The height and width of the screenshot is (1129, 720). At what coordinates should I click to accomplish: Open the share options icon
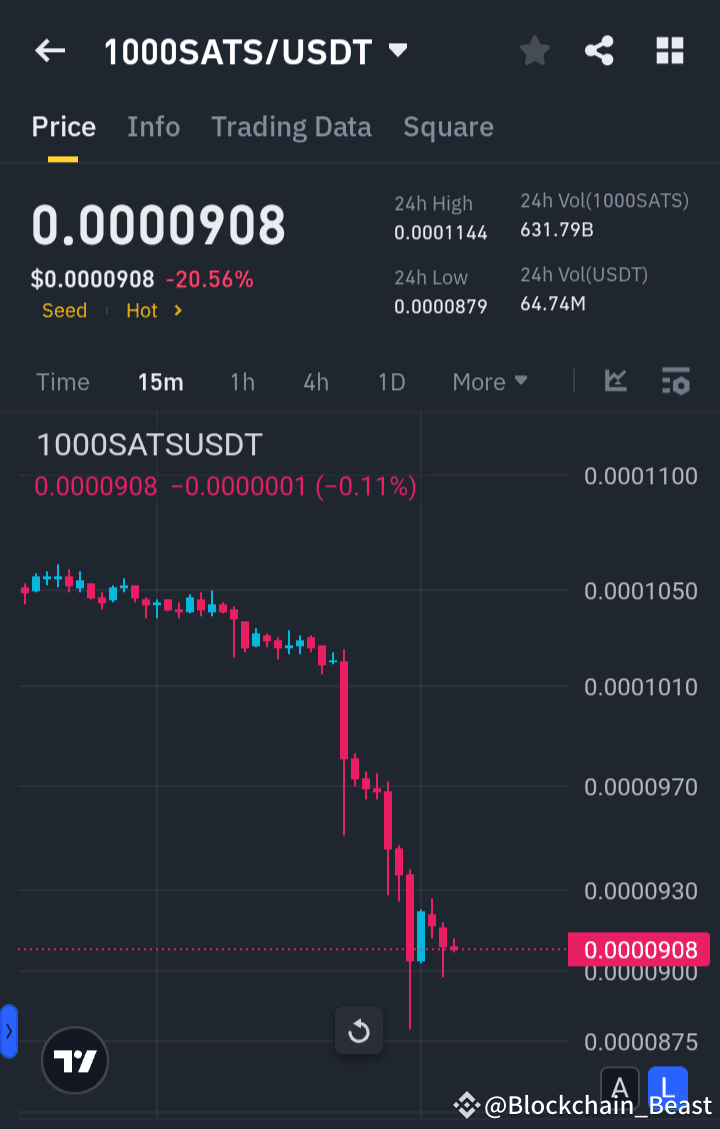pos(599,51)
